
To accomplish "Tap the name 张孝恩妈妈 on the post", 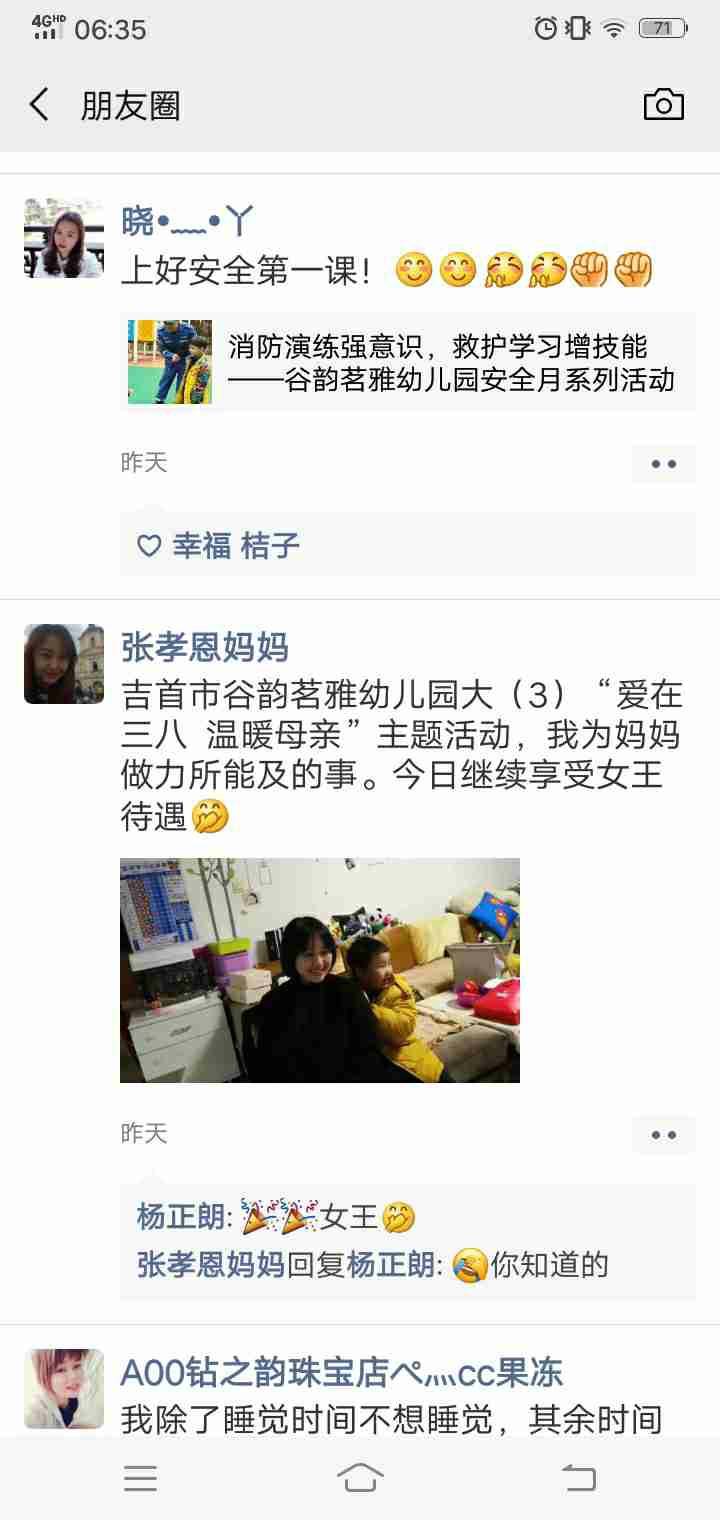I will coord(204,647).
